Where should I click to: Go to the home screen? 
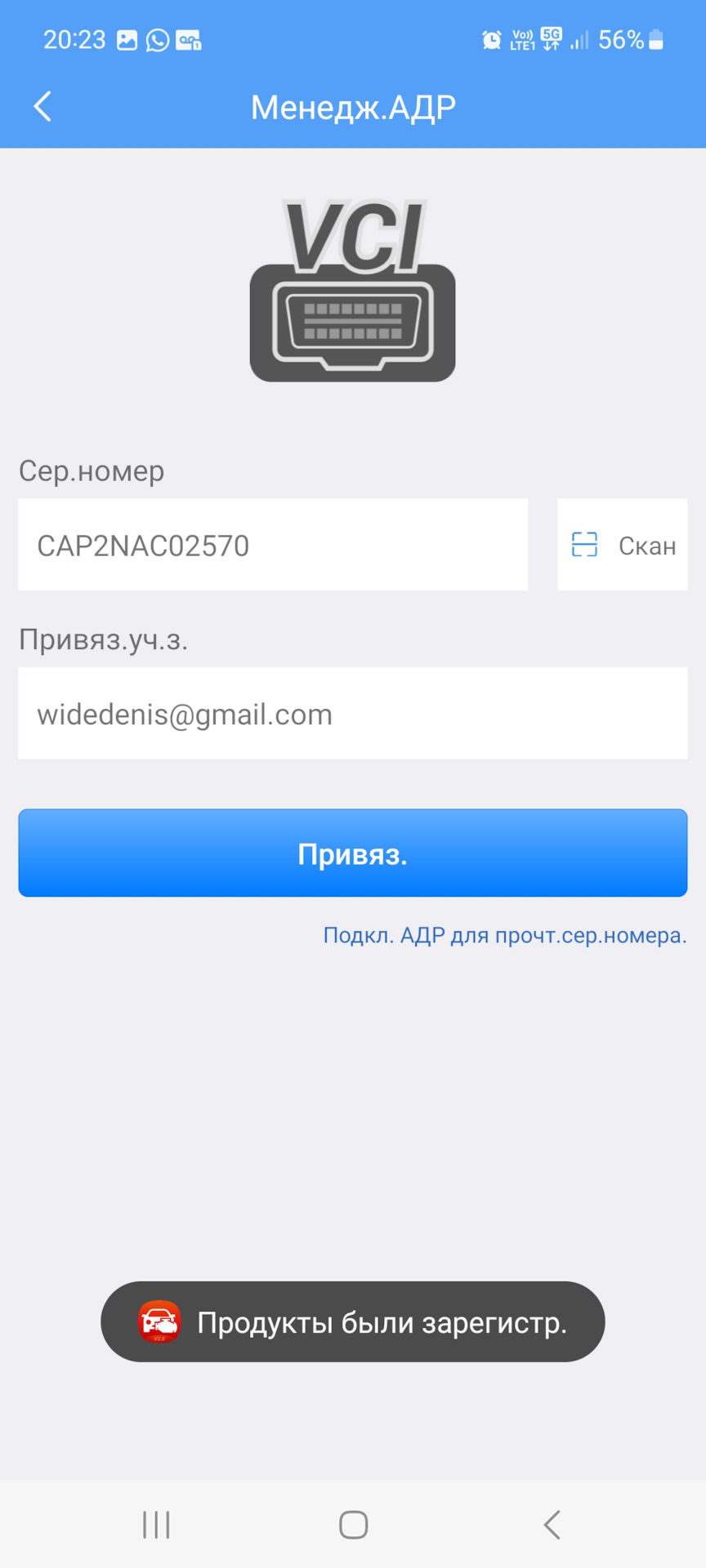pos(353,1524)
